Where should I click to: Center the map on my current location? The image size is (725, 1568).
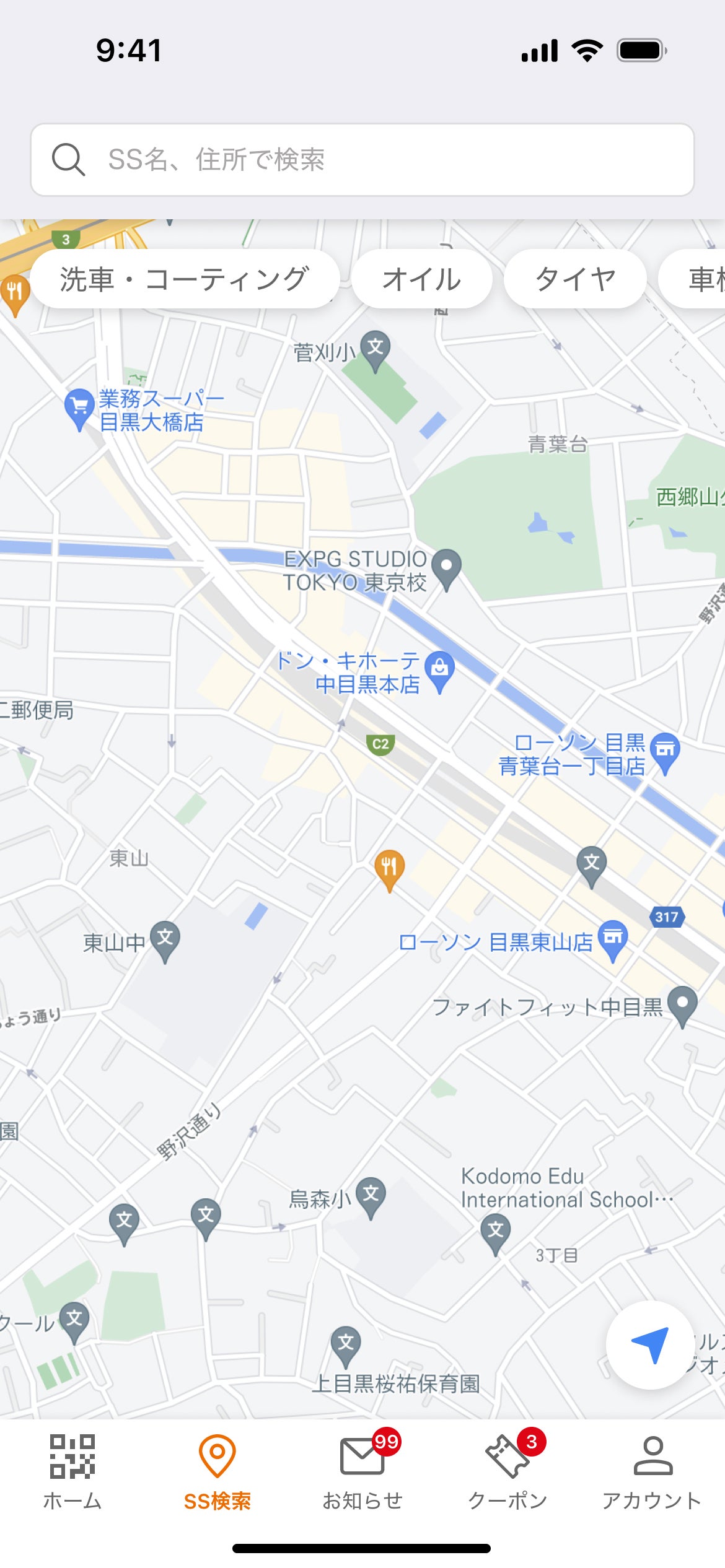649,1345
